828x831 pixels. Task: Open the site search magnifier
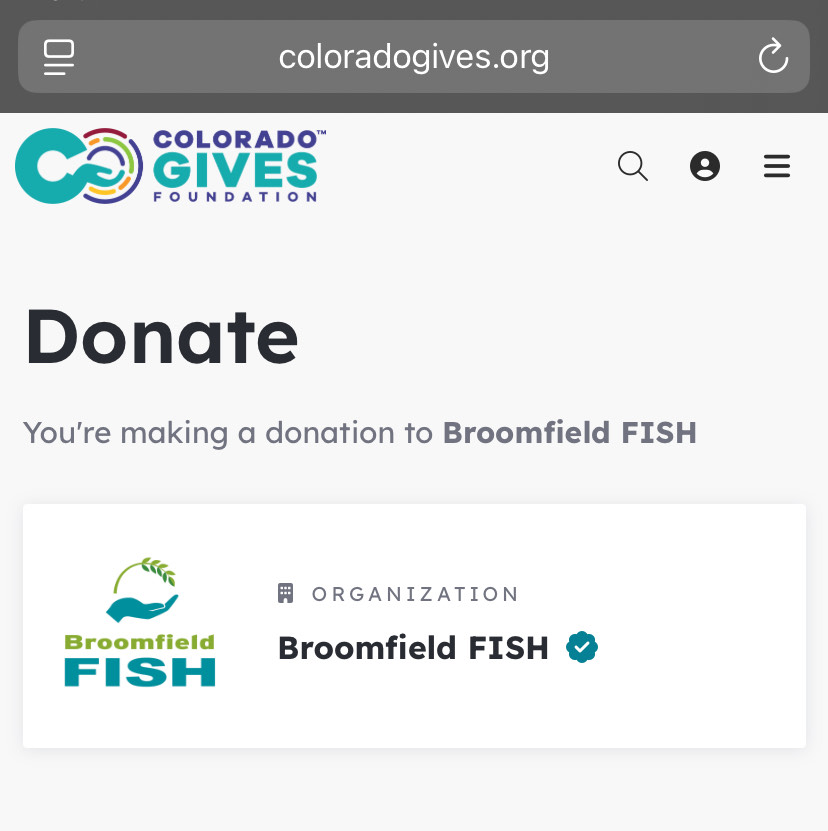(633, 166)
